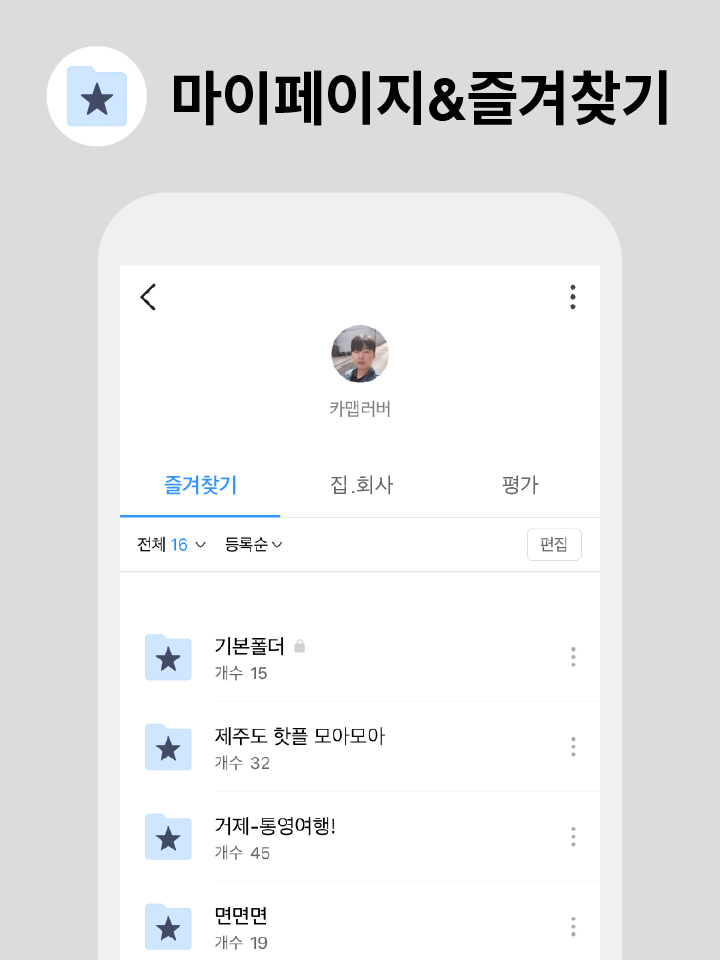Image resolution: width=720 pixels, height=960 pixels.
Task: Expand the count filter chevron
Action: [x=200, y=545]
